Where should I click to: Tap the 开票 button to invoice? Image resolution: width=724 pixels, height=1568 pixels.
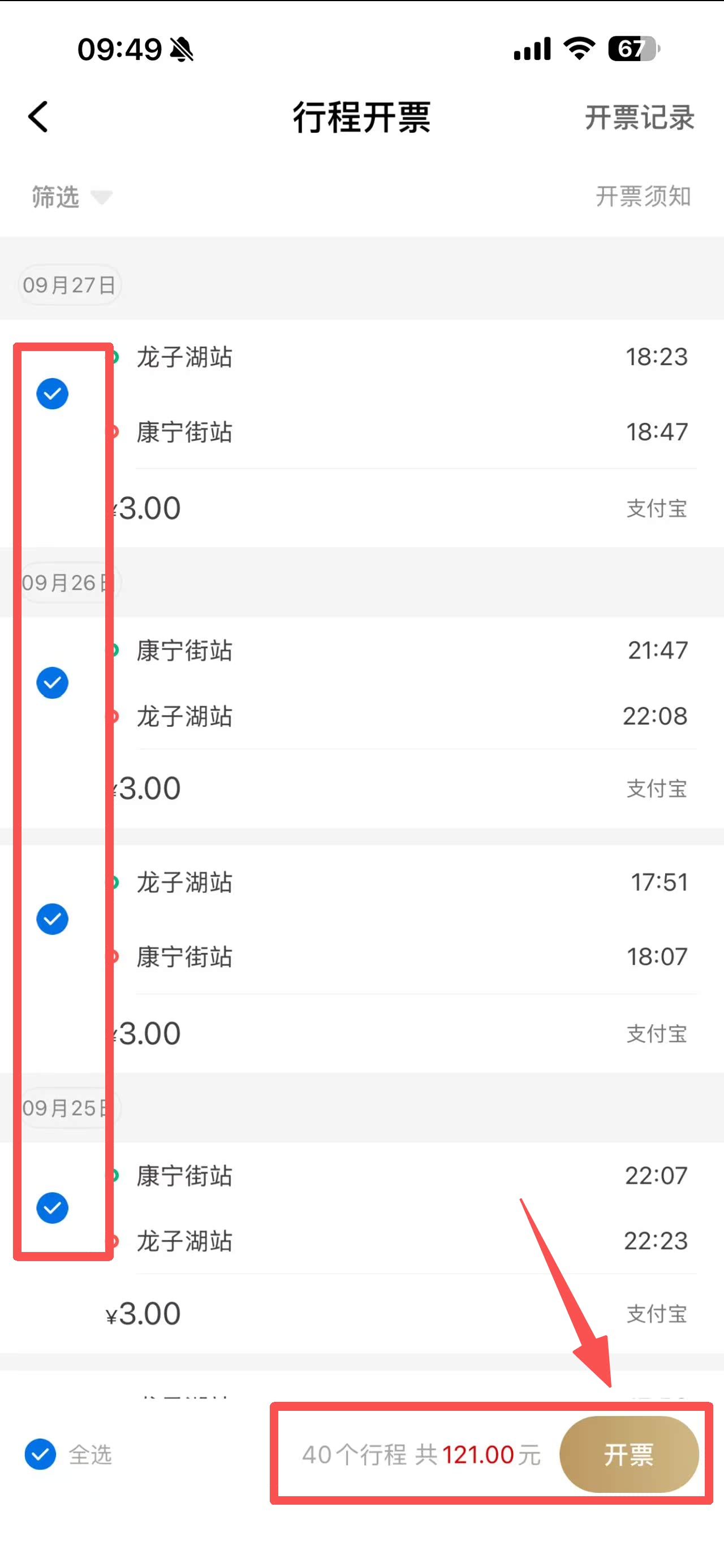(x=628, y=1454)
